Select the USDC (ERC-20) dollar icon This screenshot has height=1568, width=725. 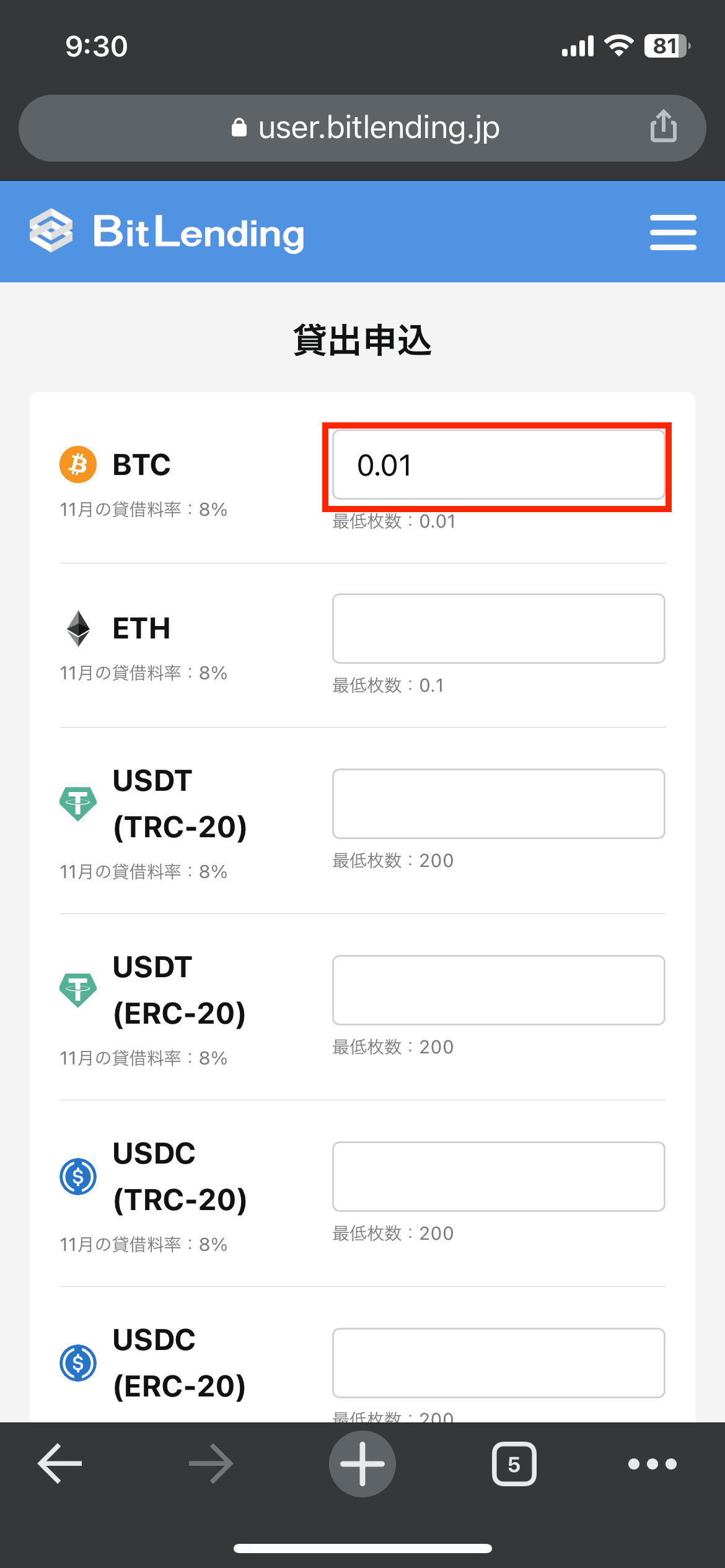(x=78, y=1362)
